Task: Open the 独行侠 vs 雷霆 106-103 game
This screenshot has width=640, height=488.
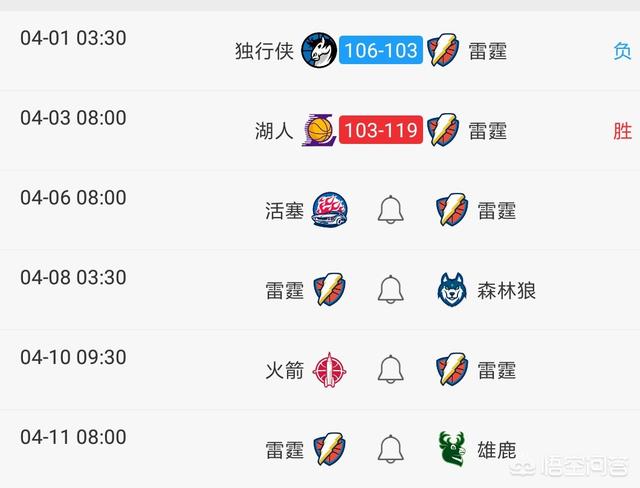Action: (x=379, y=51)
